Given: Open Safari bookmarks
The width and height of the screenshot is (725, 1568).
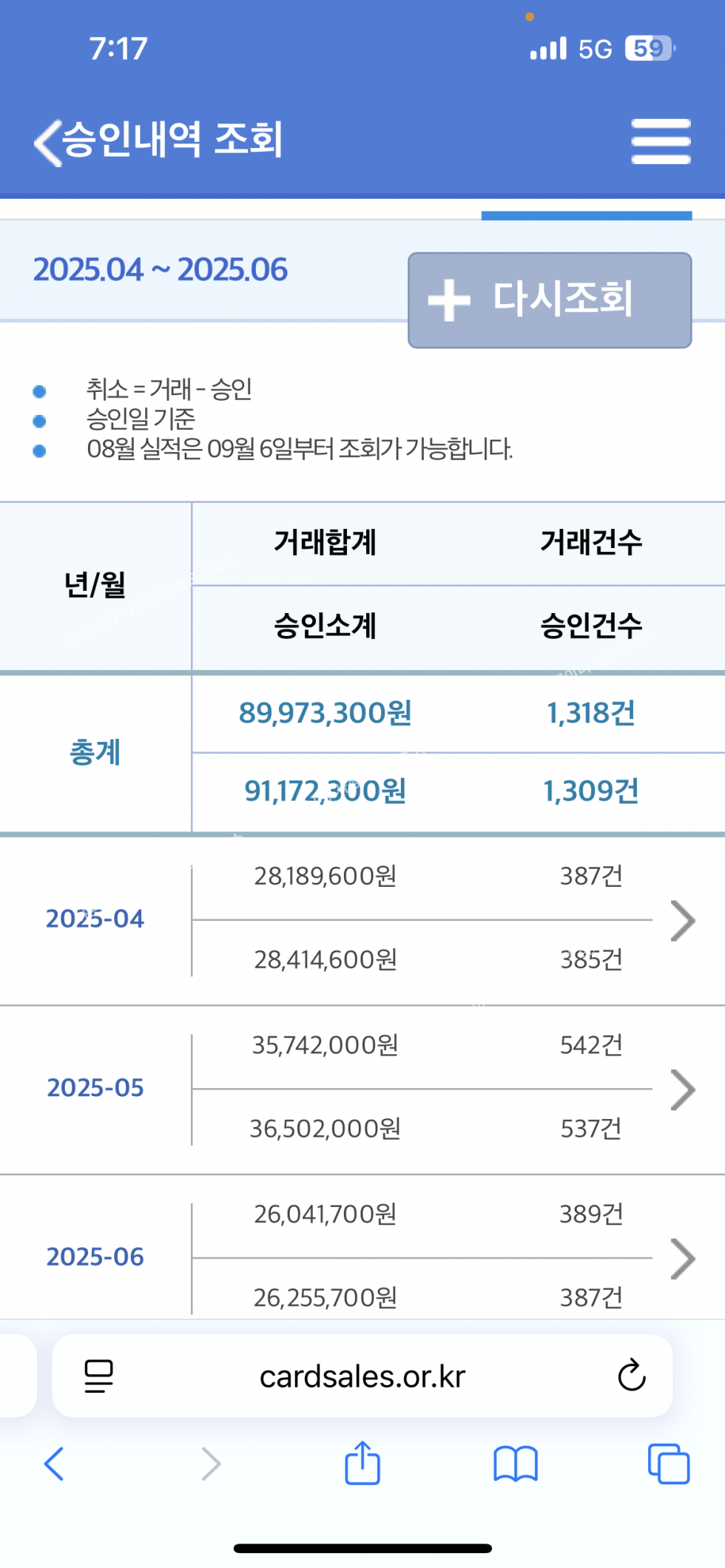Looking at the screenshot, I should point(516,1463).
